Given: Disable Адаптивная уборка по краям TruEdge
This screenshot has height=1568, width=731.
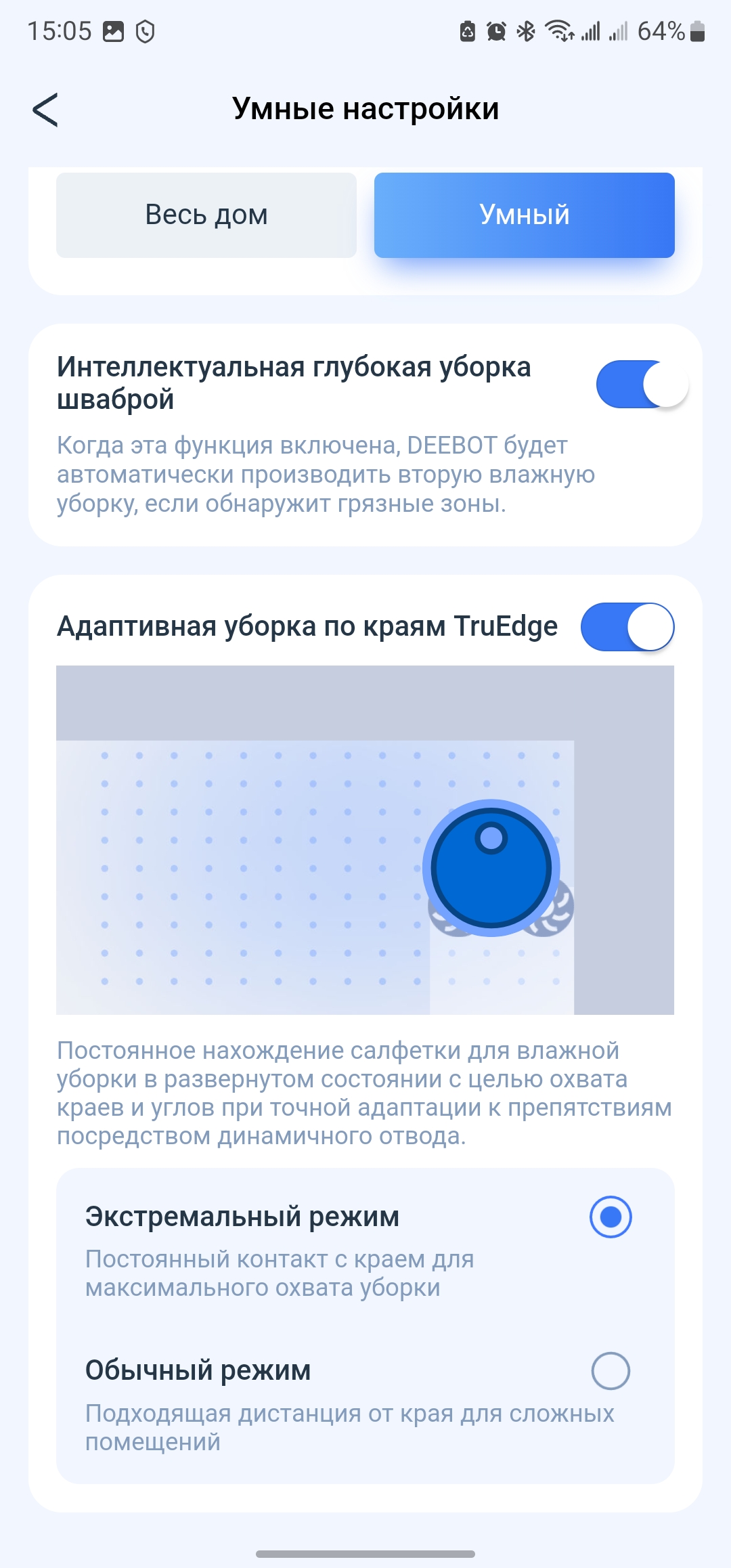Looking at the screenshot, I should coord(627,627).
